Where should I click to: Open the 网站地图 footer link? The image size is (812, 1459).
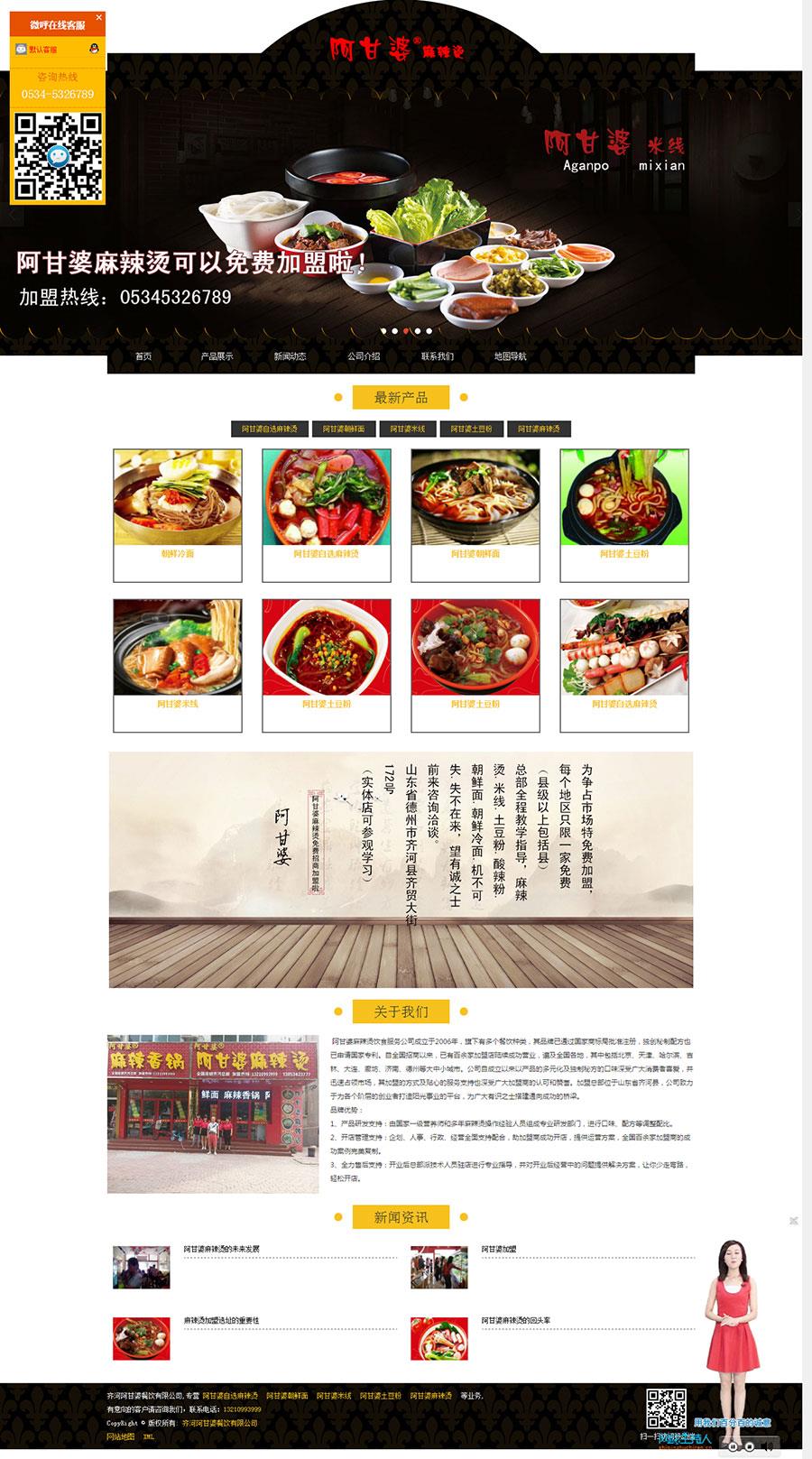[120, 1436]
